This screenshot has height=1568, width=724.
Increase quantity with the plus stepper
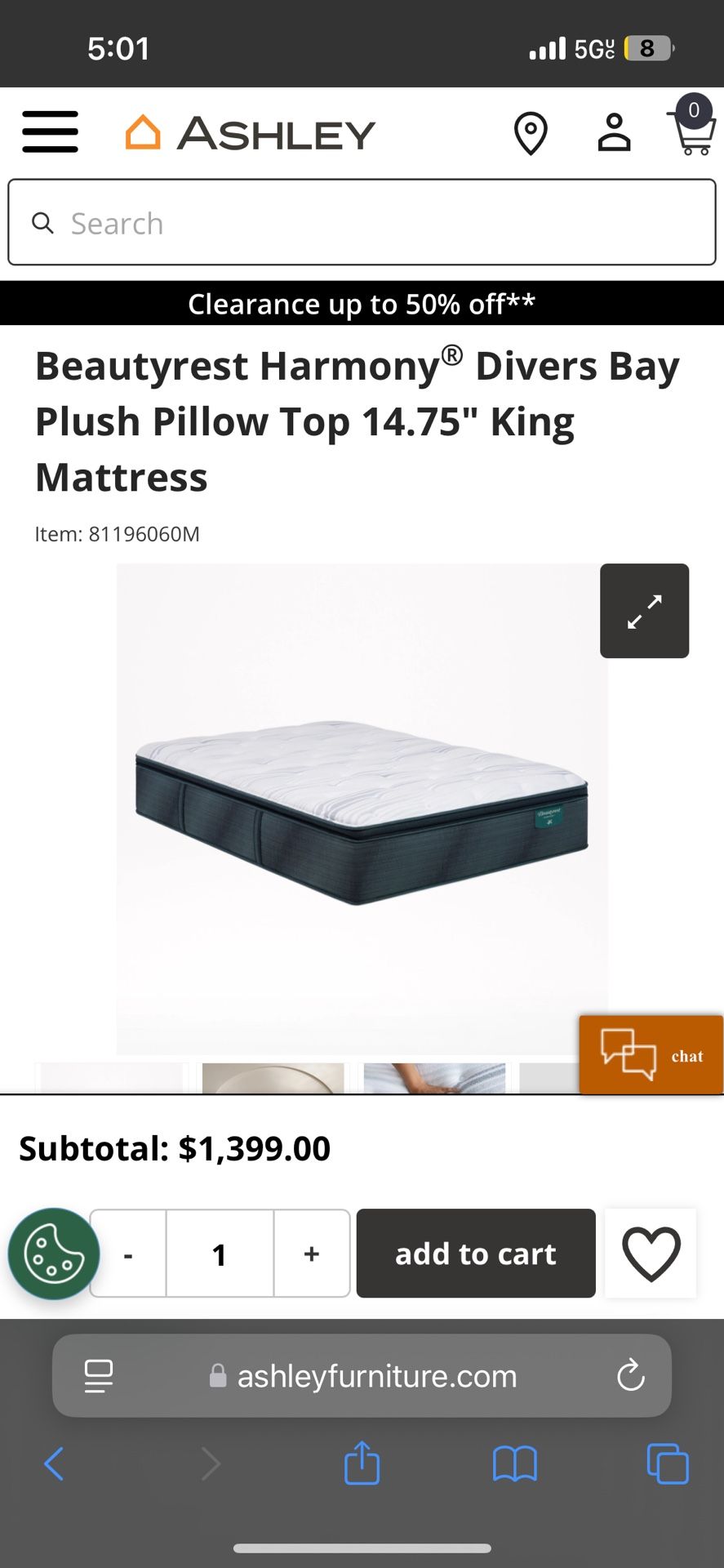(x=311, y=1253)
